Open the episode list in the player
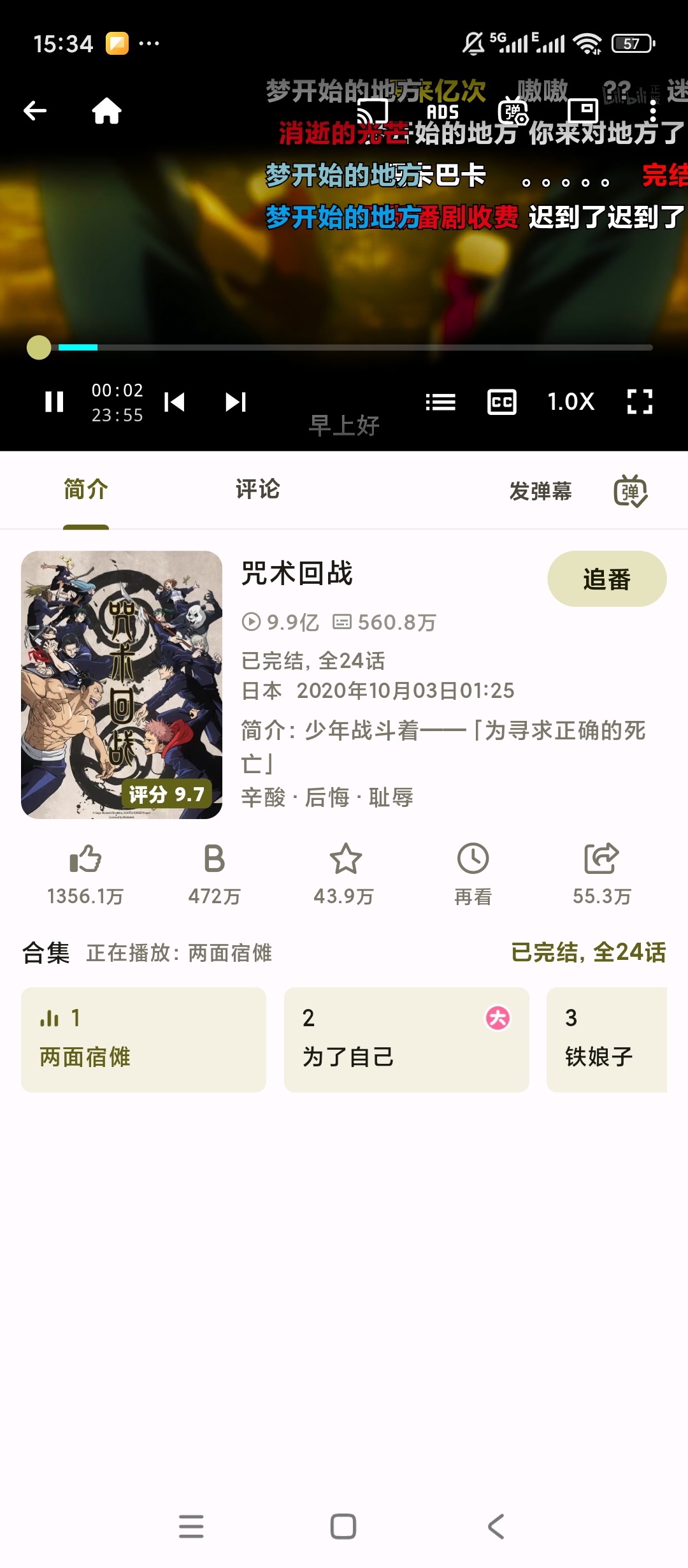 [x=440, y=402]
